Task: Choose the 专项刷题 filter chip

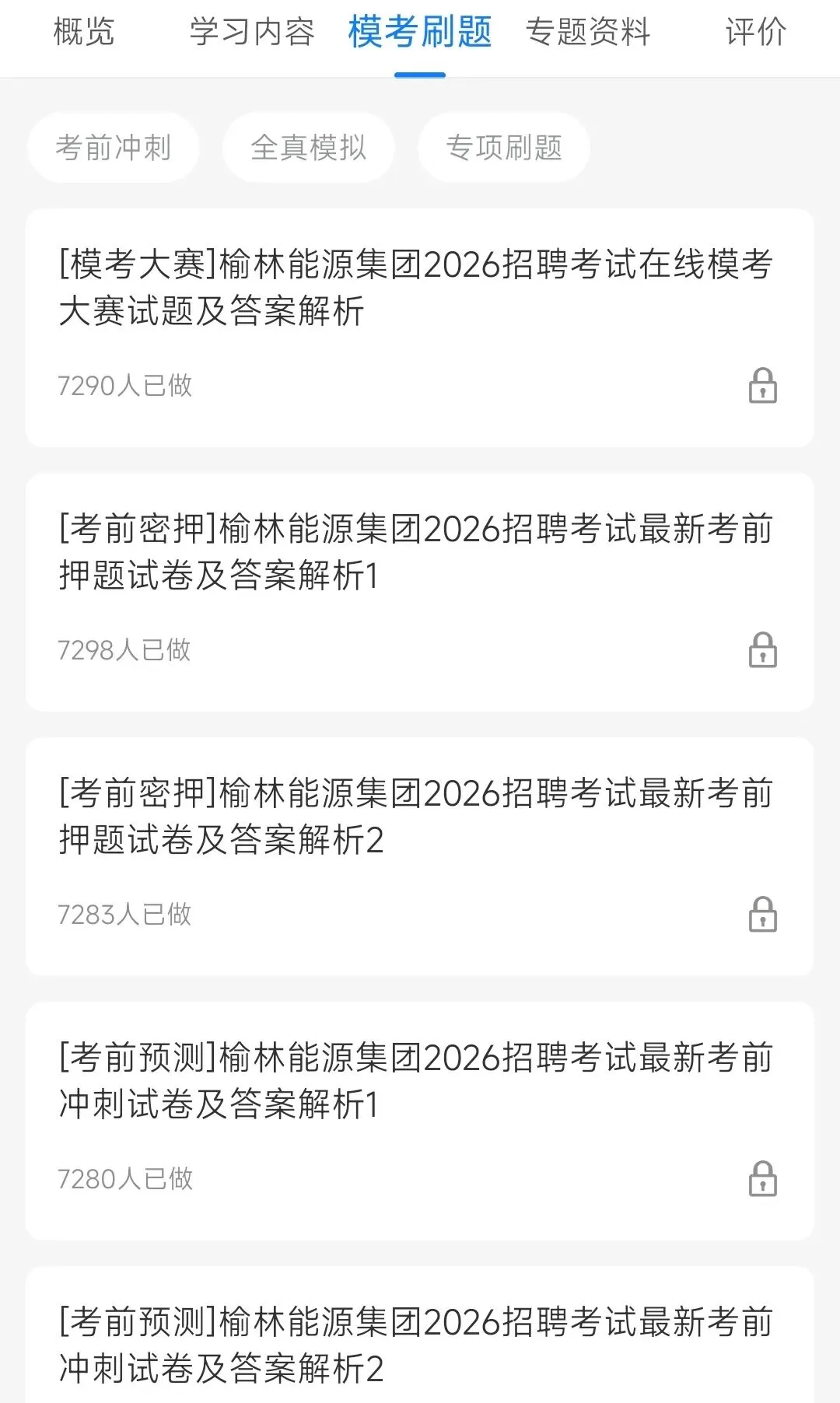Action: tap(504, 147)
